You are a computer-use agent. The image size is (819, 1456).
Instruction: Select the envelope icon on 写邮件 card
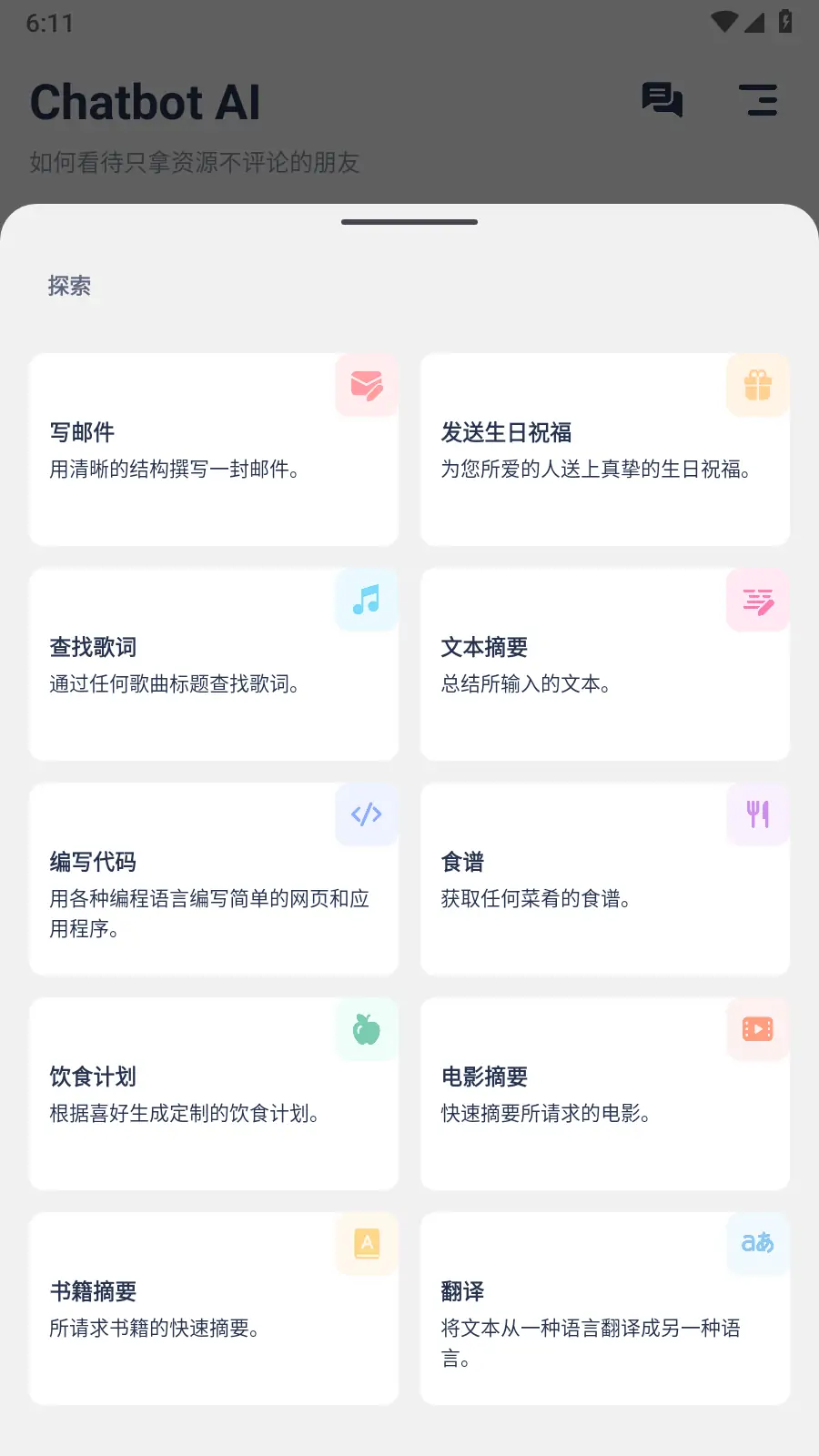[366, 386]
